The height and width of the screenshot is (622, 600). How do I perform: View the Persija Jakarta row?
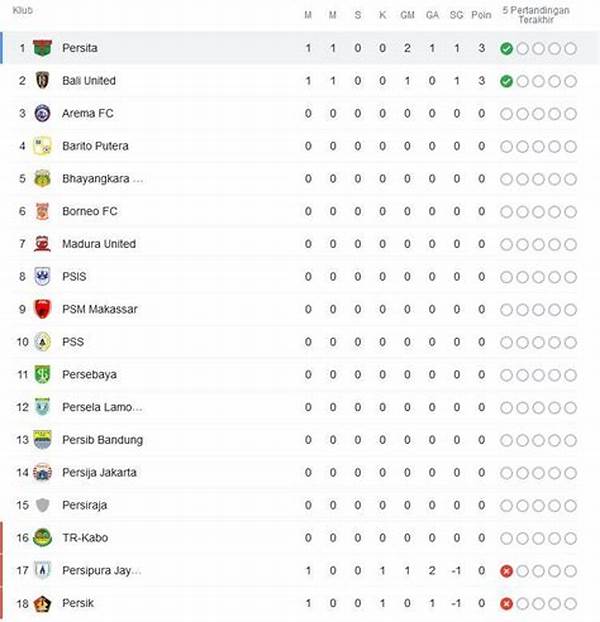[99, 472]
